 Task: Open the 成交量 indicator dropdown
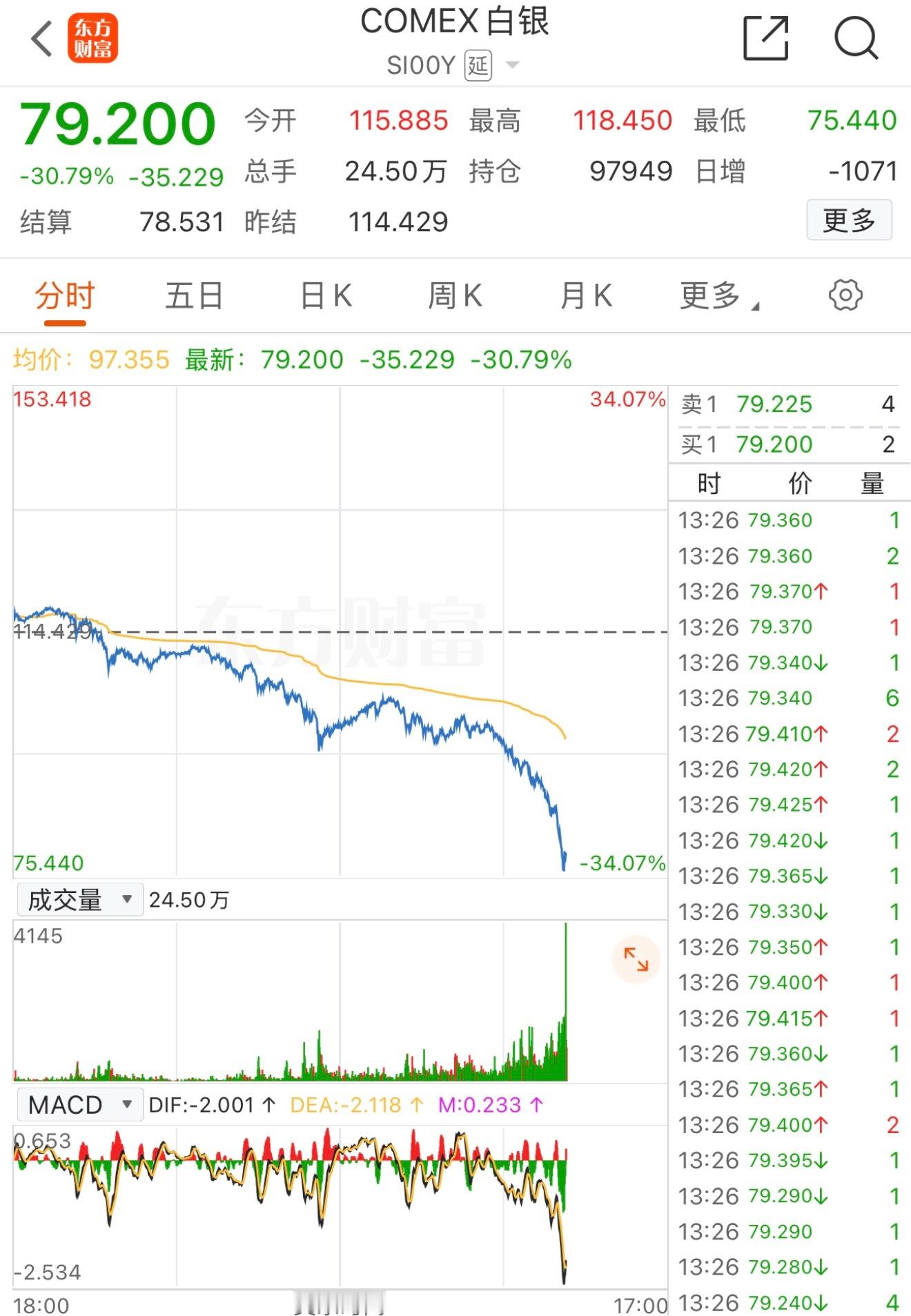[78, 898]
